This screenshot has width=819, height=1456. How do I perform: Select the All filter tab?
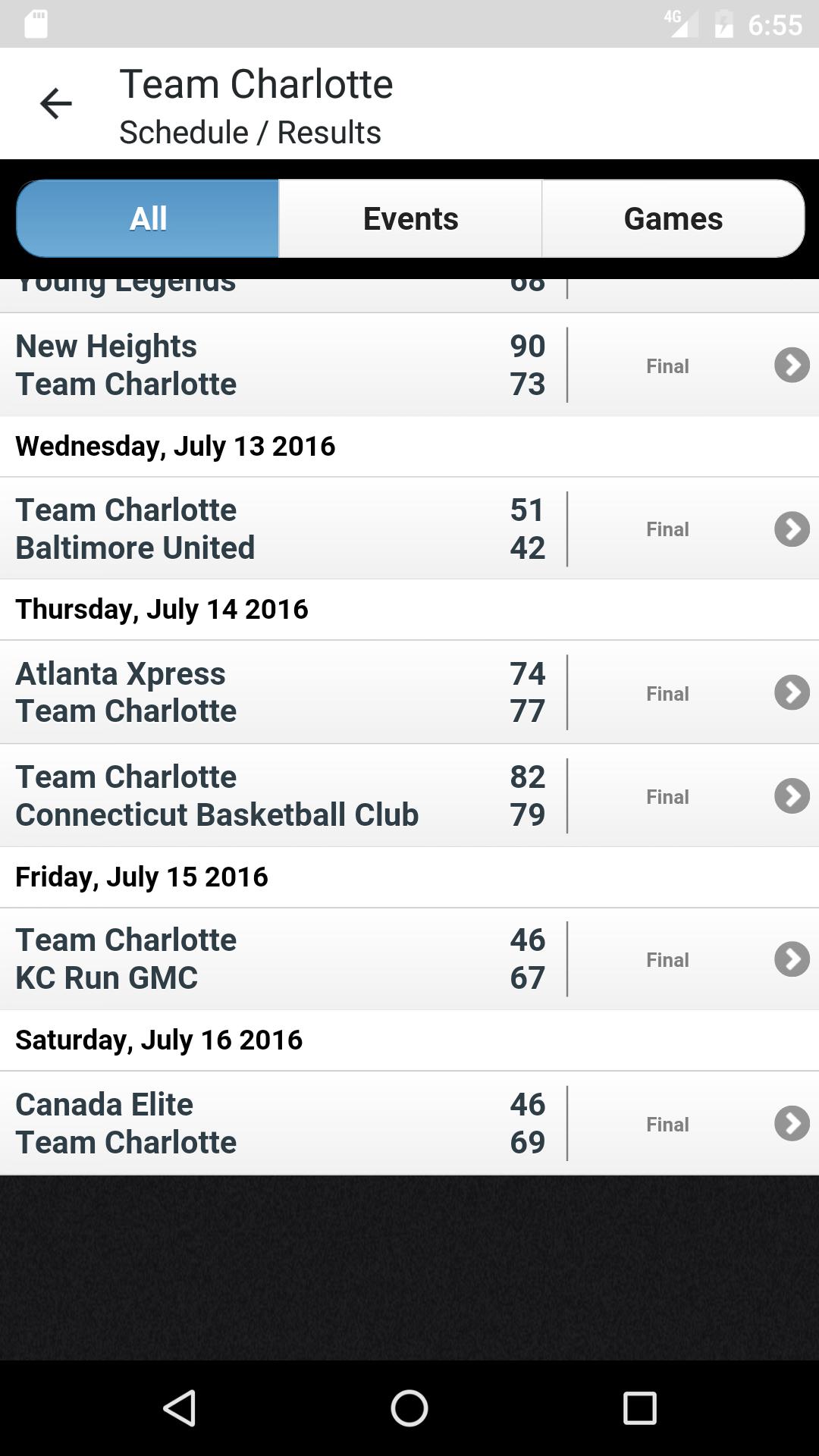pos(147,218)
